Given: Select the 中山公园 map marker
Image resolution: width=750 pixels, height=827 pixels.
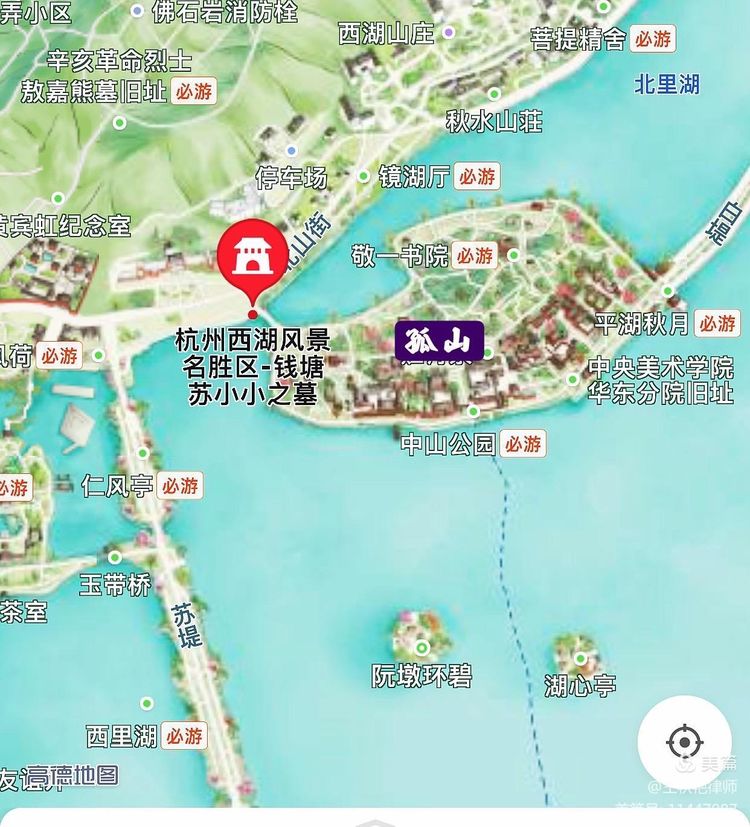Looking at the screenshot, I should click(473, 411).
